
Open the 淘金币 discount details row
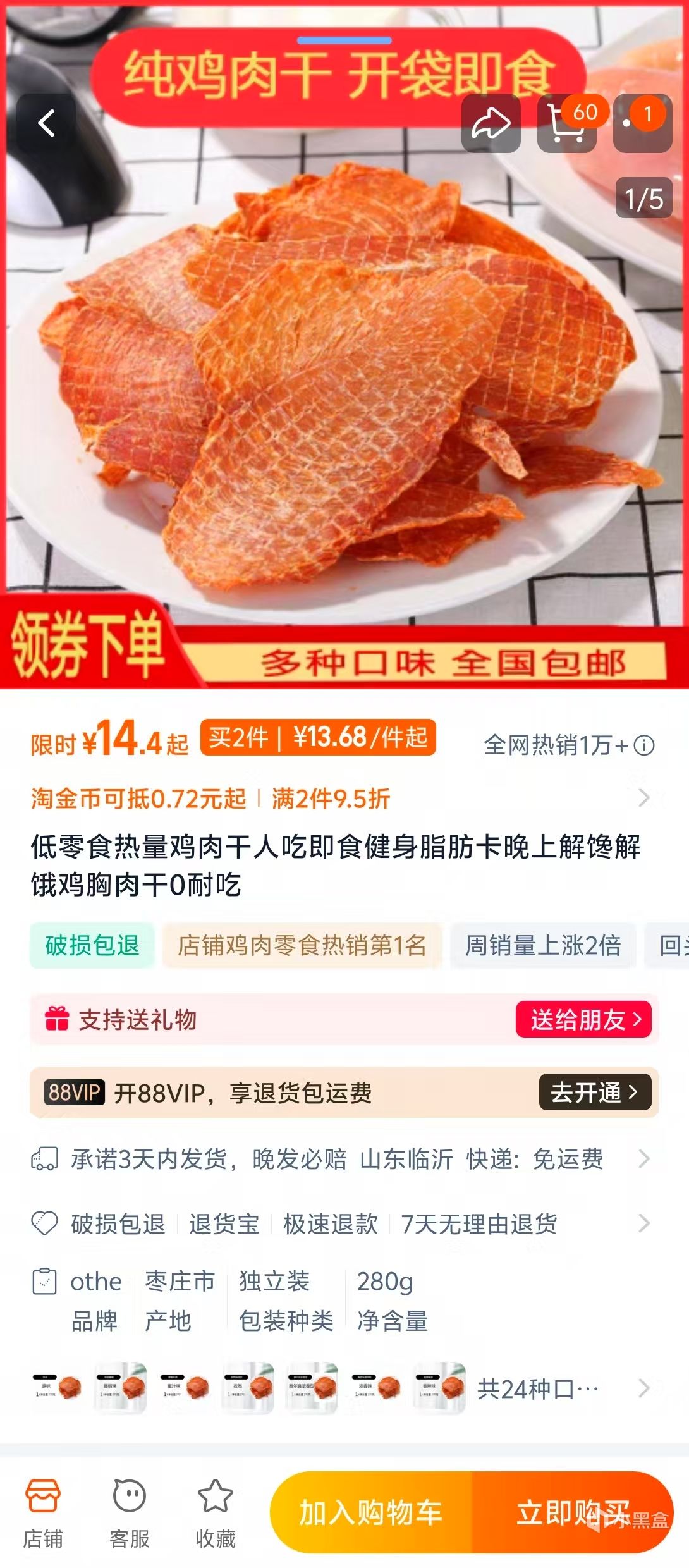341,799
